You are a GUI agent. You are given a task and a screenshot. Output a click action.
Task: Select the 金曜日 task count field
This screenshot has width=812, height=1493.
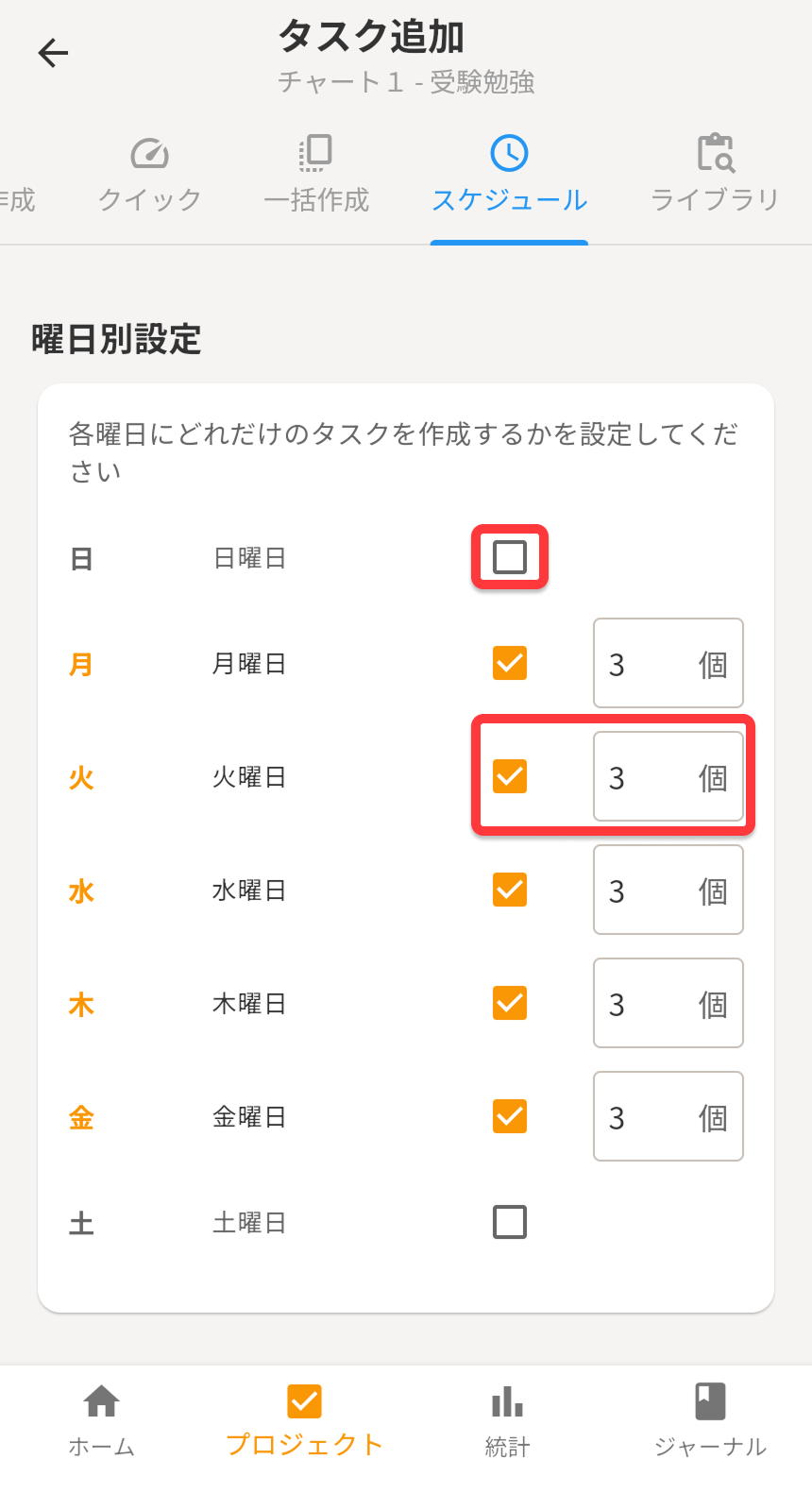(x=668, y=1116)
